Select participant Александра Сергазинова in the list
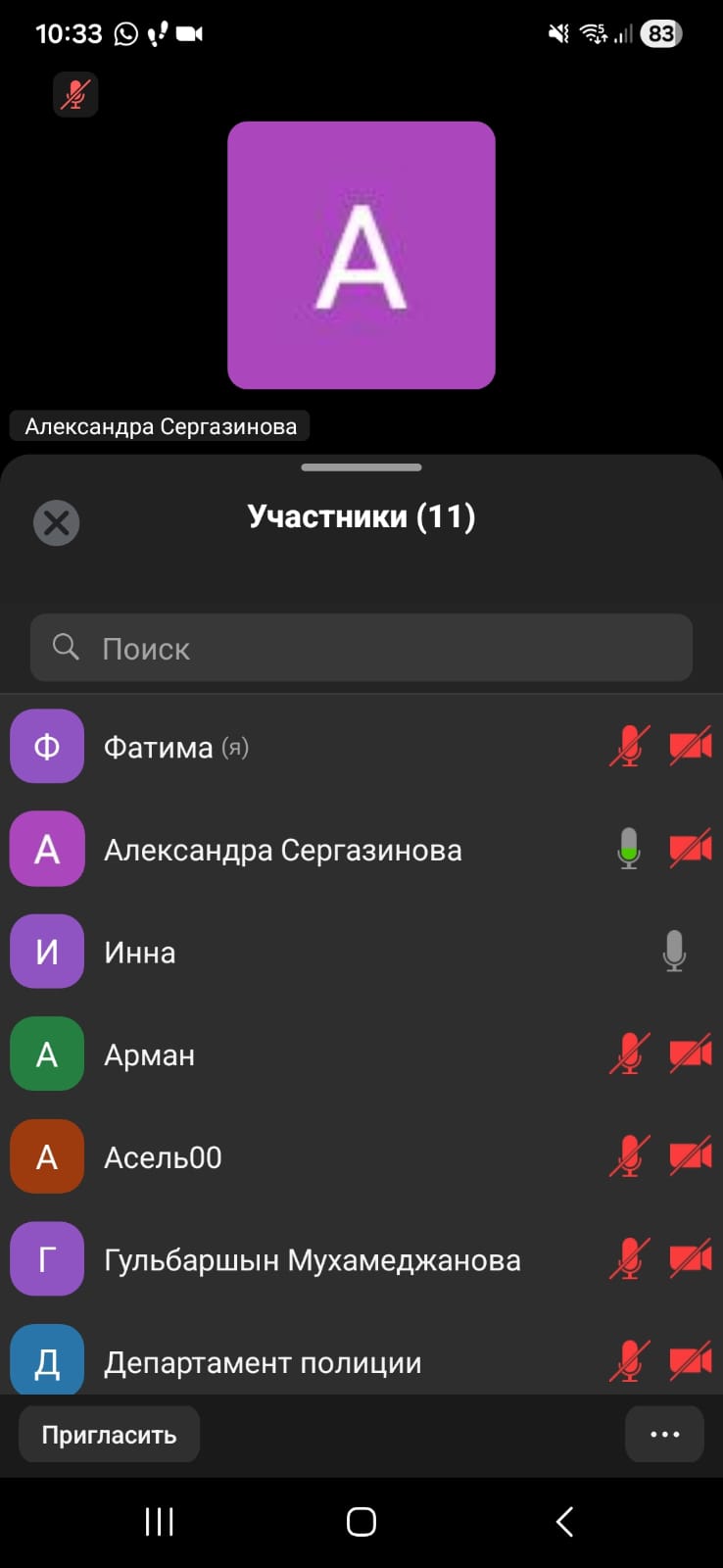The width and height of the screenshot is (723, 1568). tap(294, 850)
